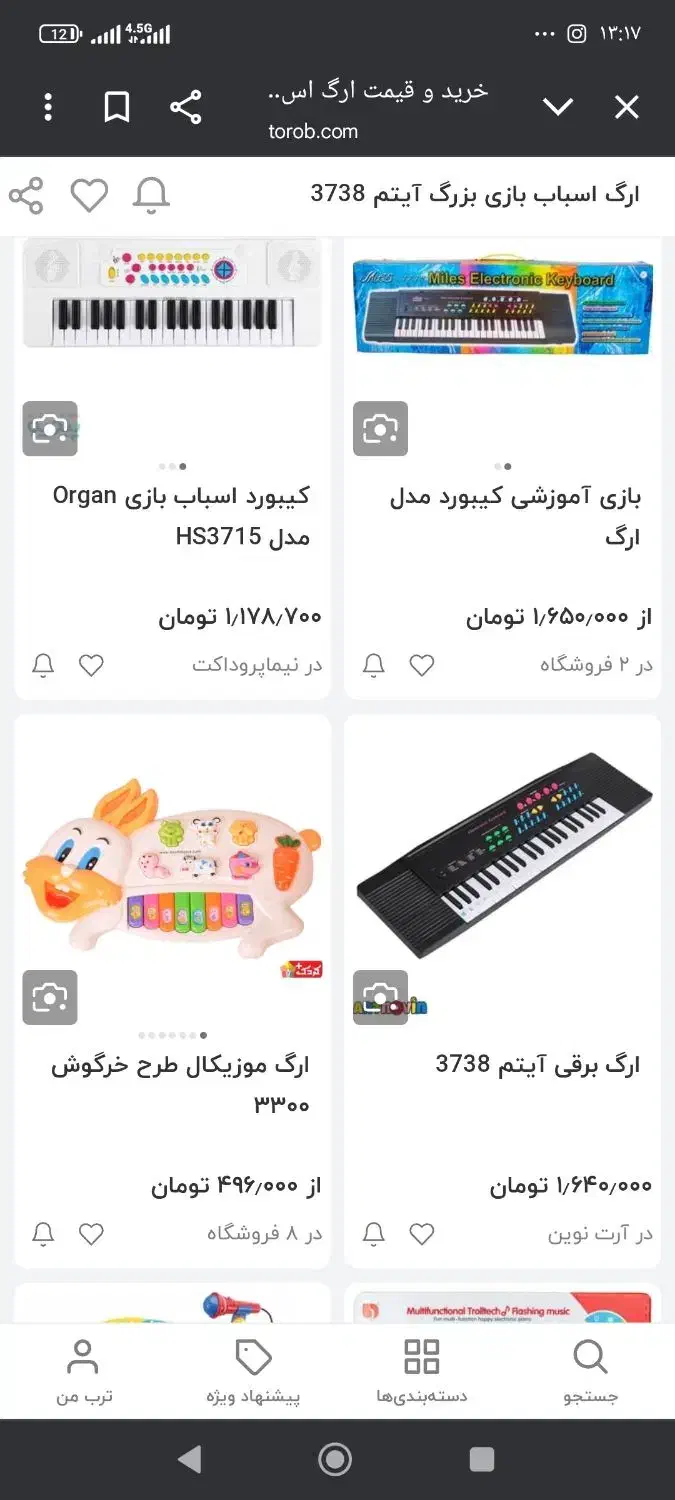Open the browser overflow menu
675x1500 pixels.
coord(48,107)
